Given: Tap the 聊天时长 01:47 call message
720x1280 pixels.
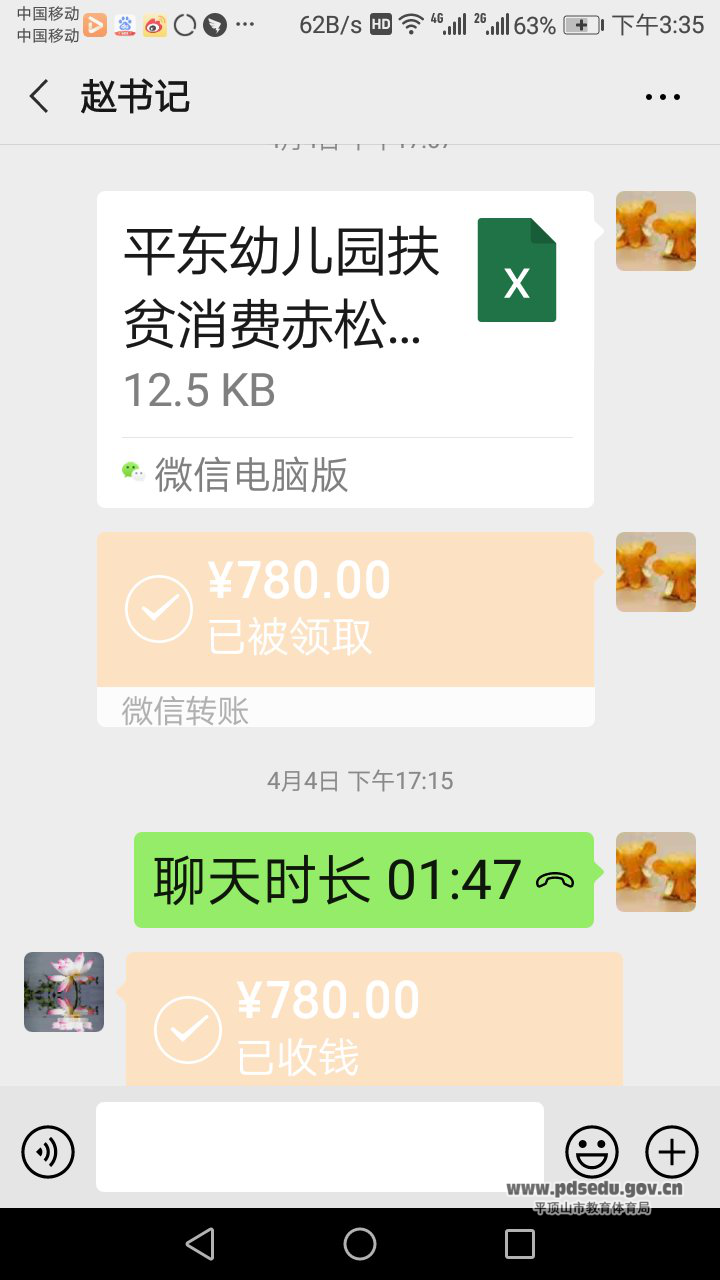Looking at the screenshot, I should [364, 880].
